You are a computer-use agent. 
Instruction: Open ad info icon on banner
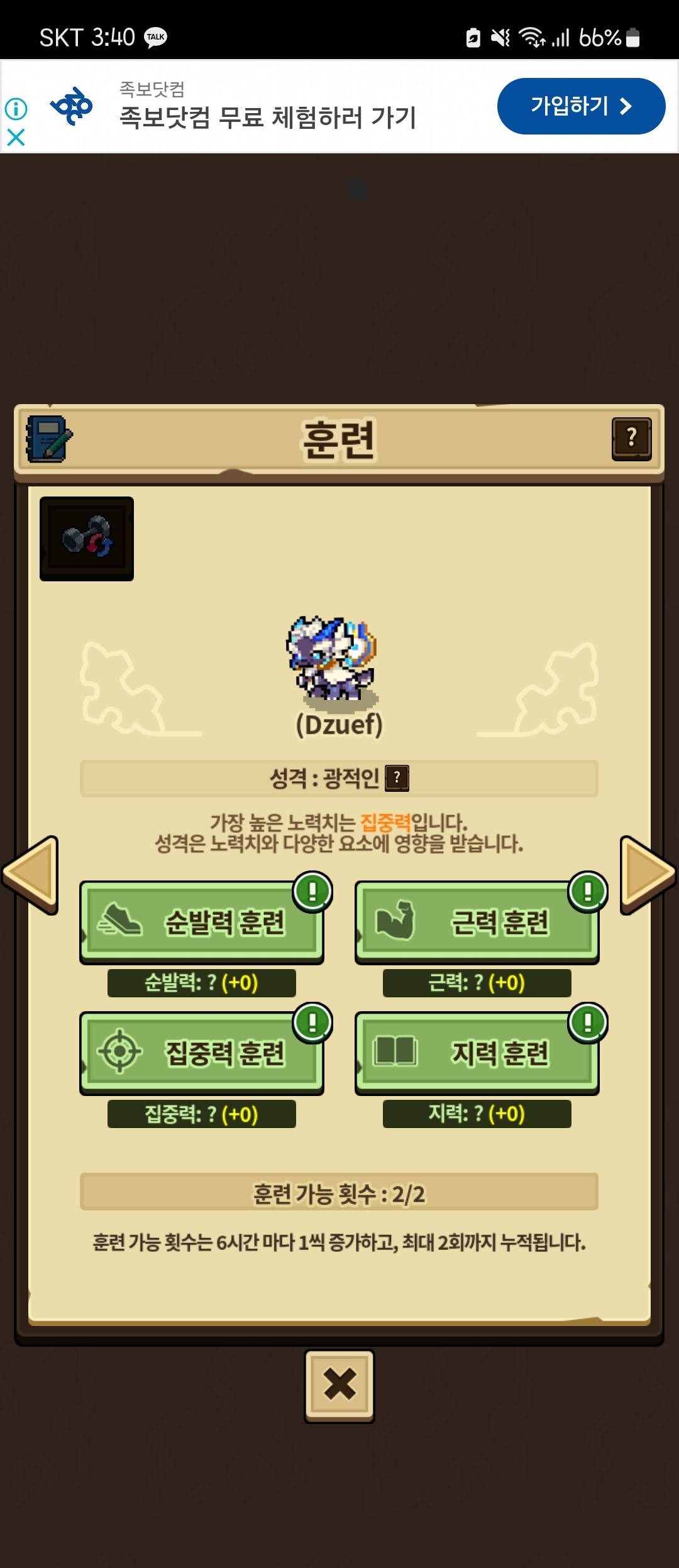coord(16,109)
